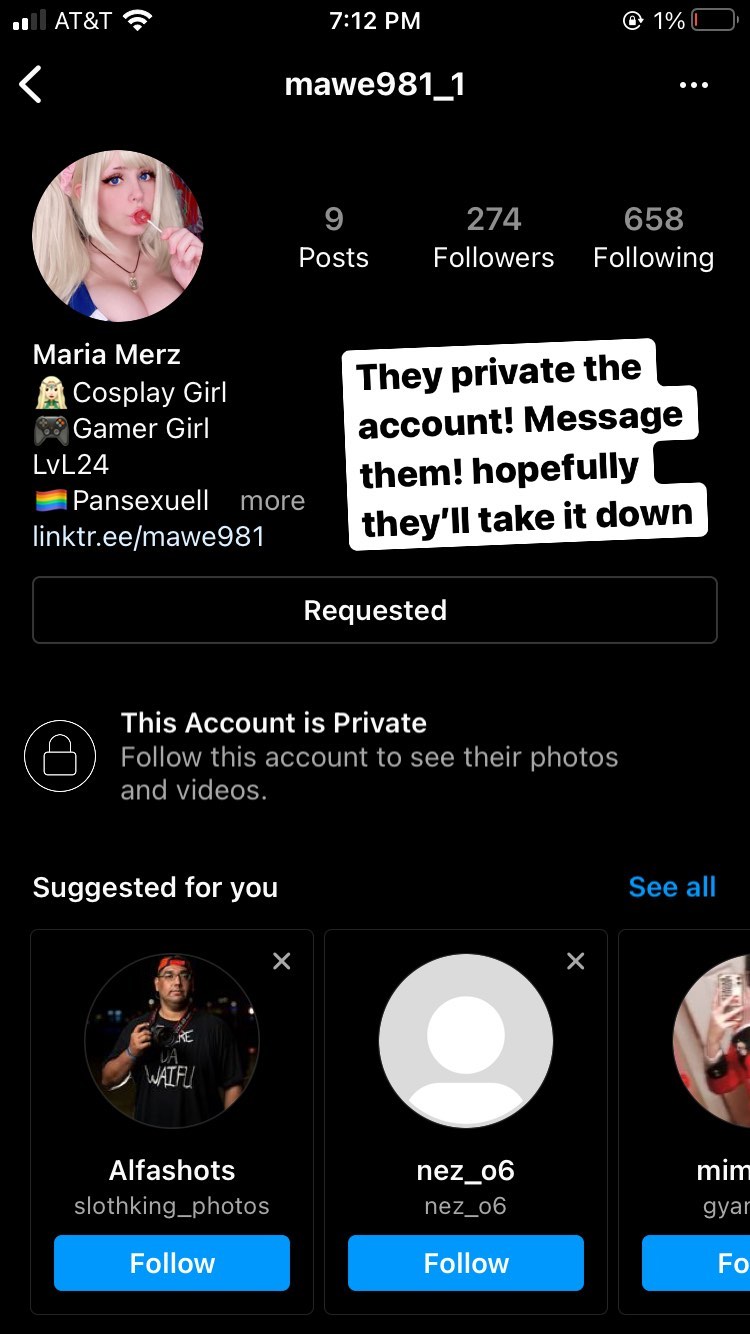Follow Alfashots
The image size is (750, 1334).
pos(172,1263)
